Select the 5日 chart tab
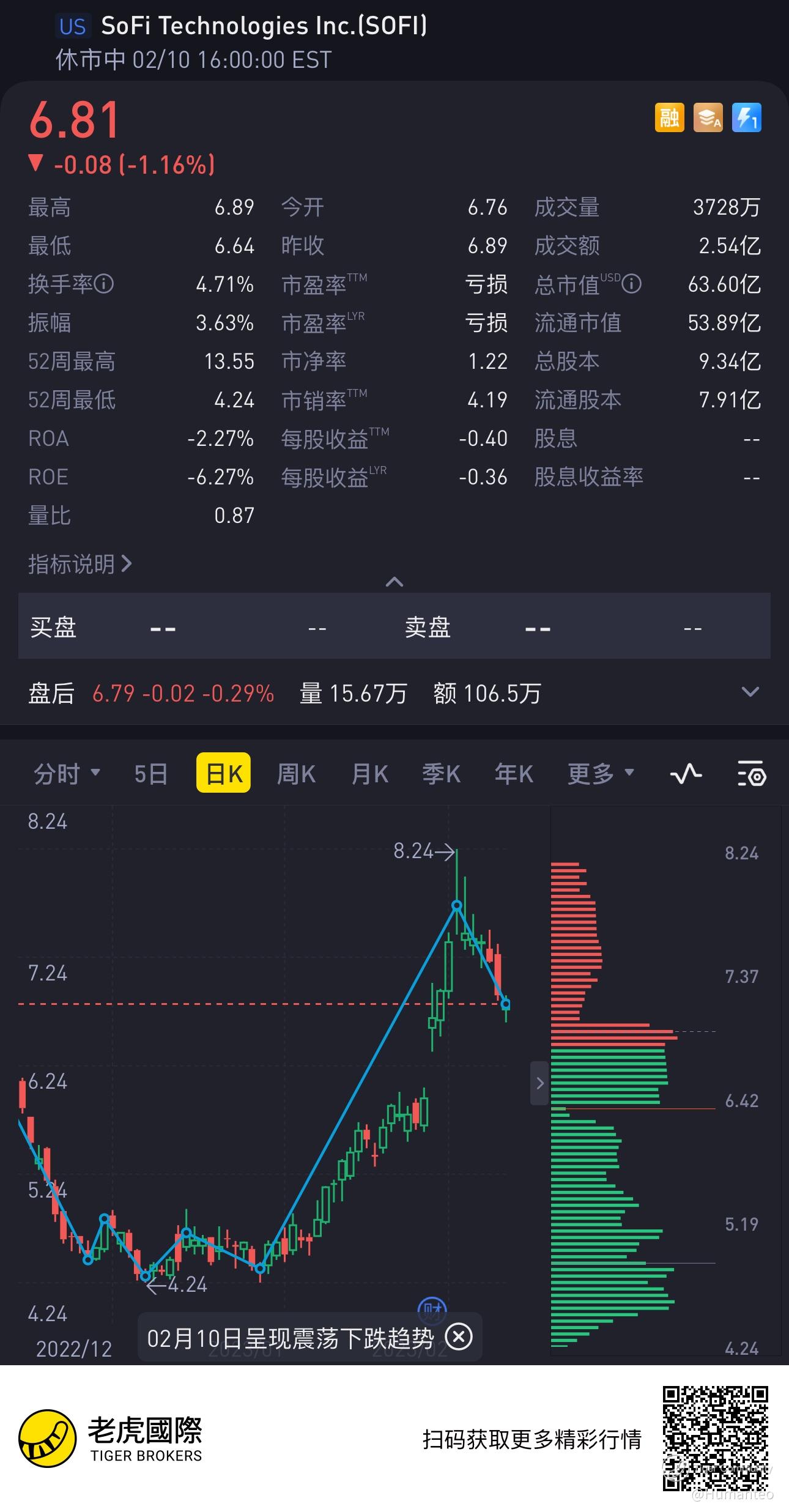Image resolution: width=789 pixels, height=1512 pixels. pyautogui.click(x=150, y=774)
